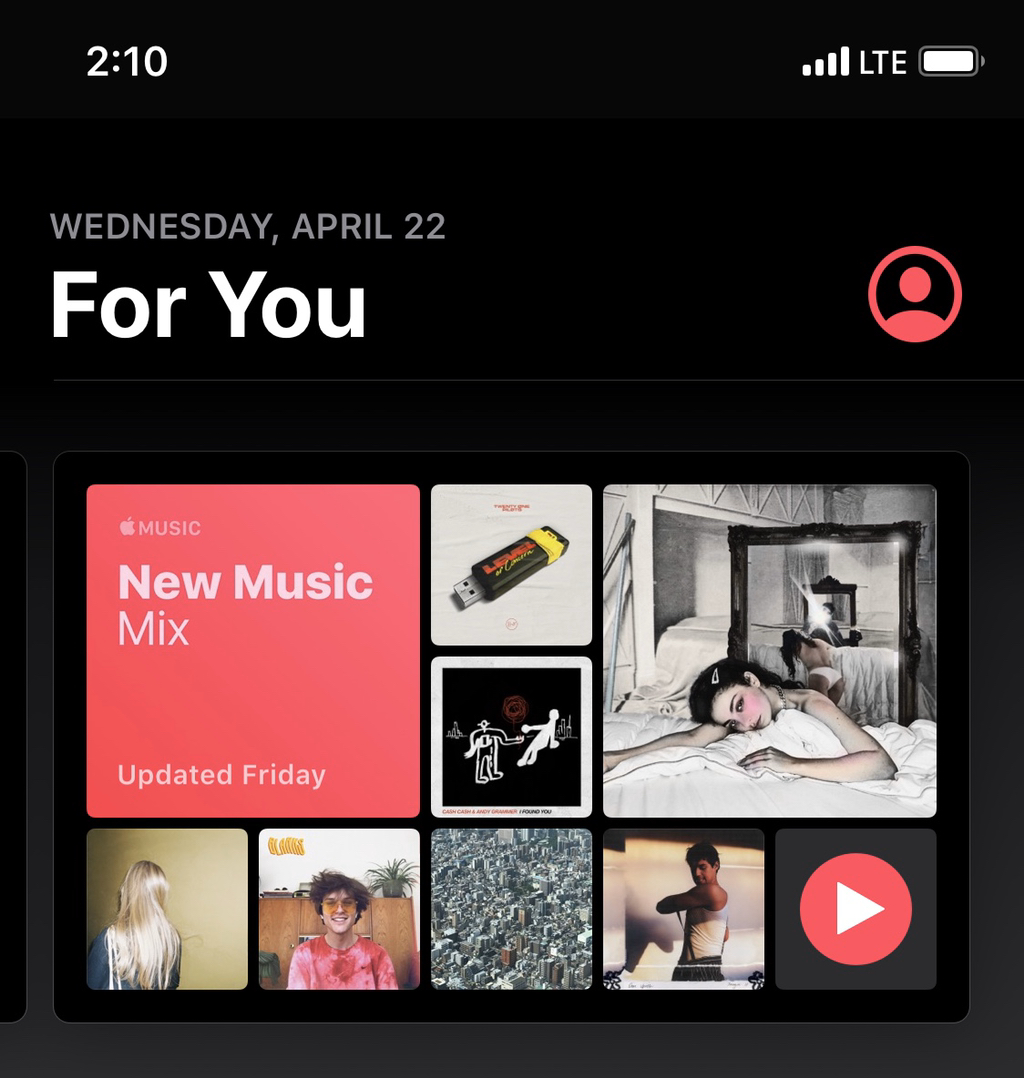Open the I Found You album art

tap(511, 737)
